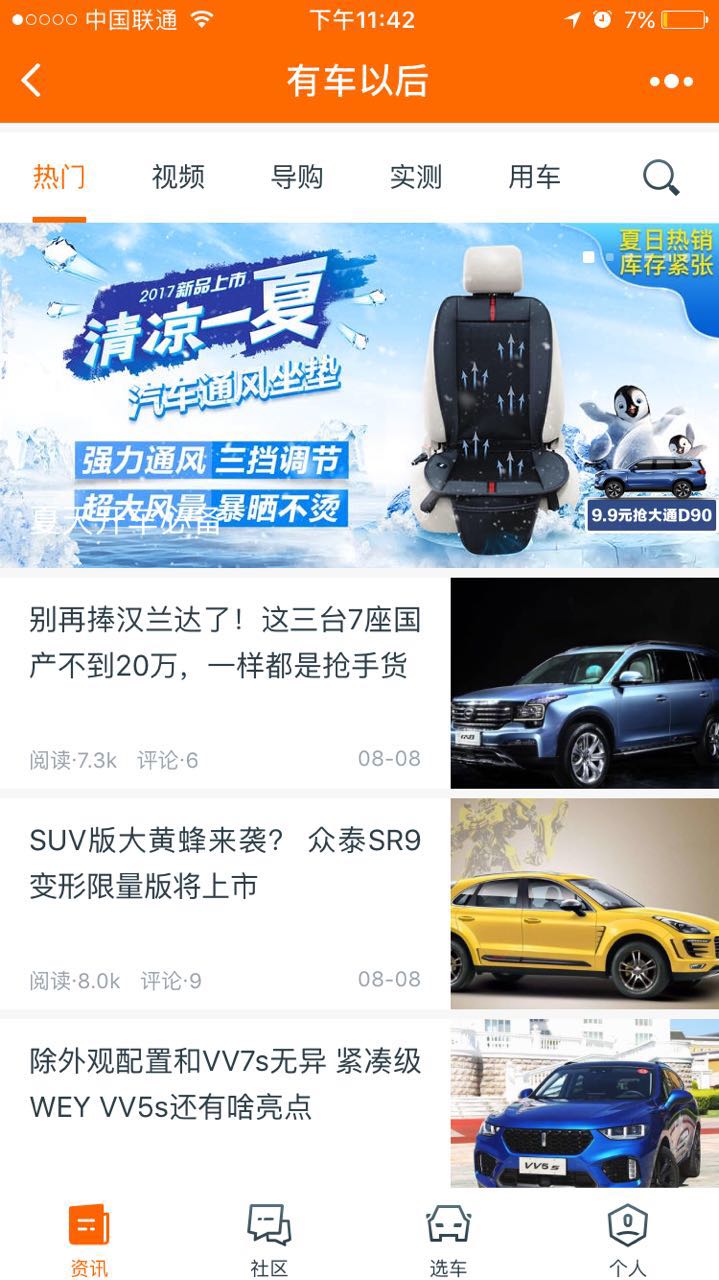Switch to the 视频 tab
Viewport: 719px width, 1280px height.
[178, 178]
